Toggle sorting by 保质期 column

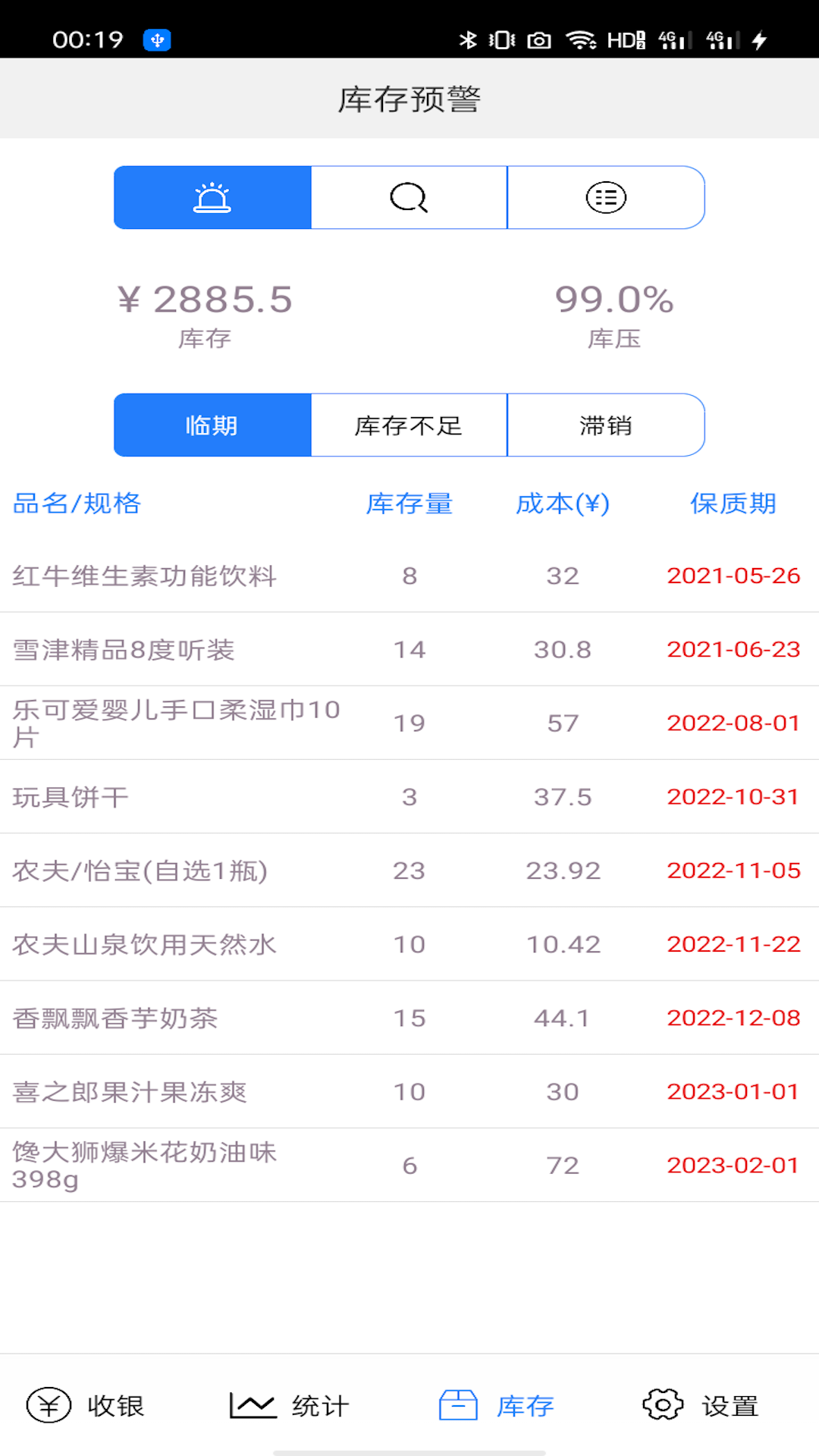coord(732,503)
